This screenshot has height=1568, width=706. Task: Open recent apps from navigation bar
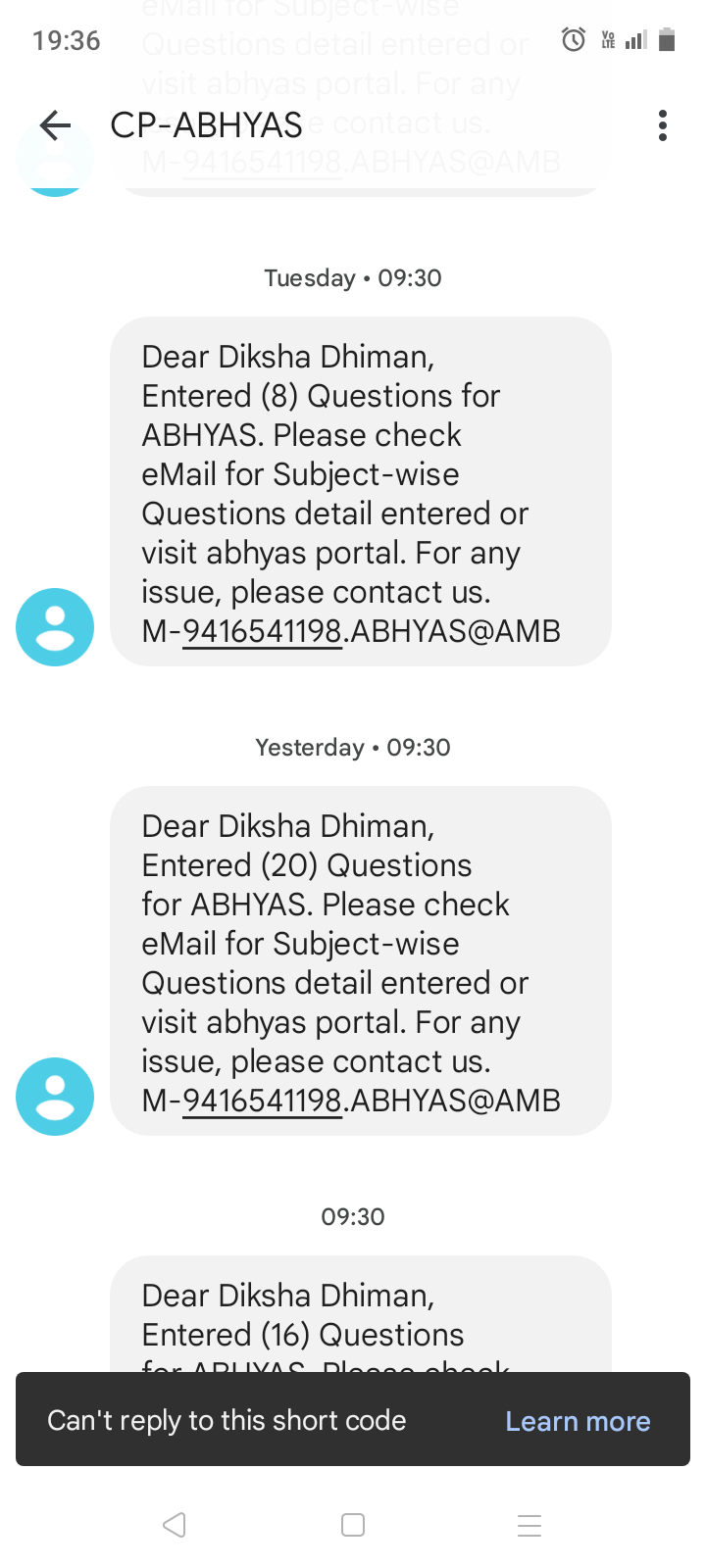(x=529, y=1525)
